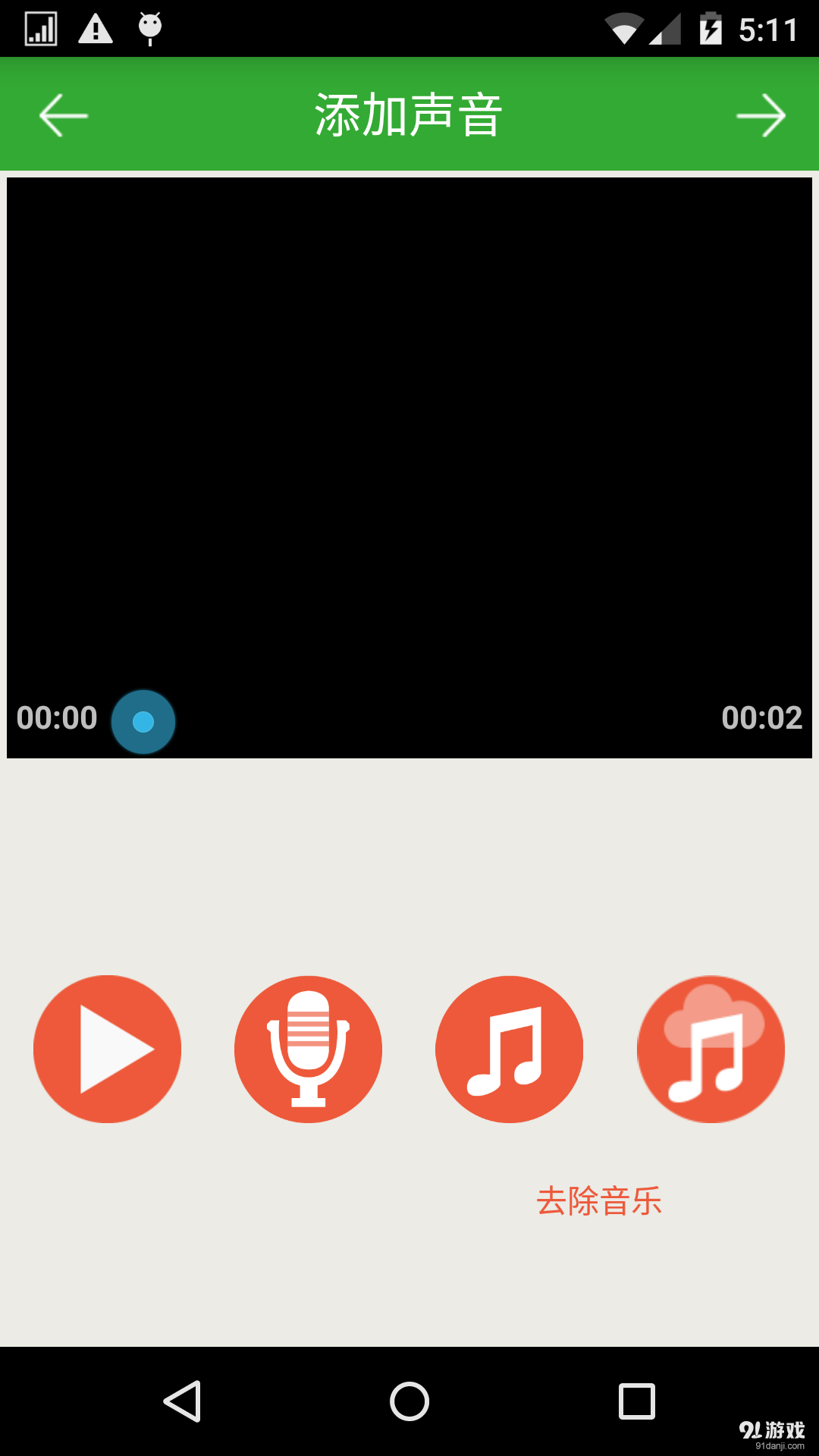Open cloud music library button
Image resolution: width=819 pixels, height=1456 pixels.
click(711, 1049)
